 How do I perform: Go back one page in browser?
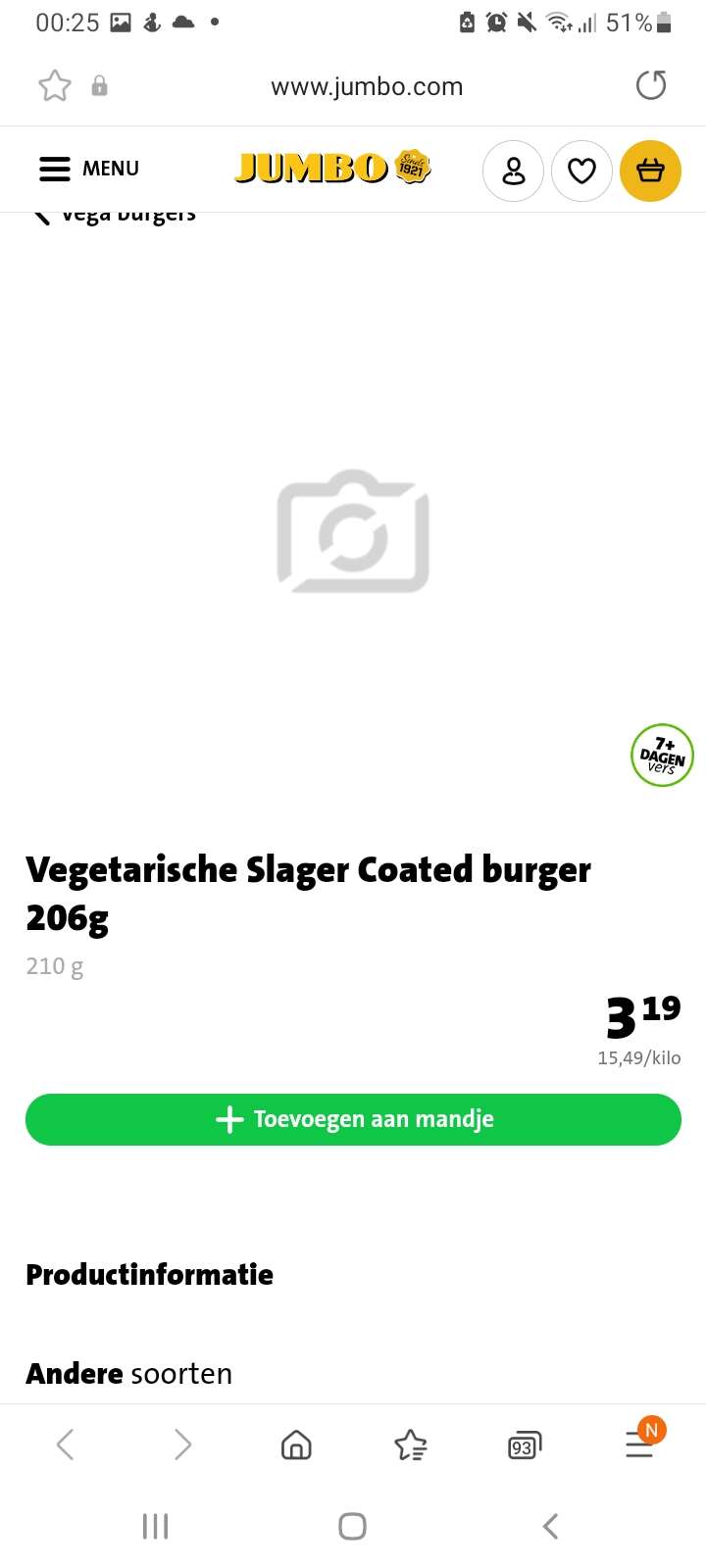pyautogui.click(x=66, y=1445)
